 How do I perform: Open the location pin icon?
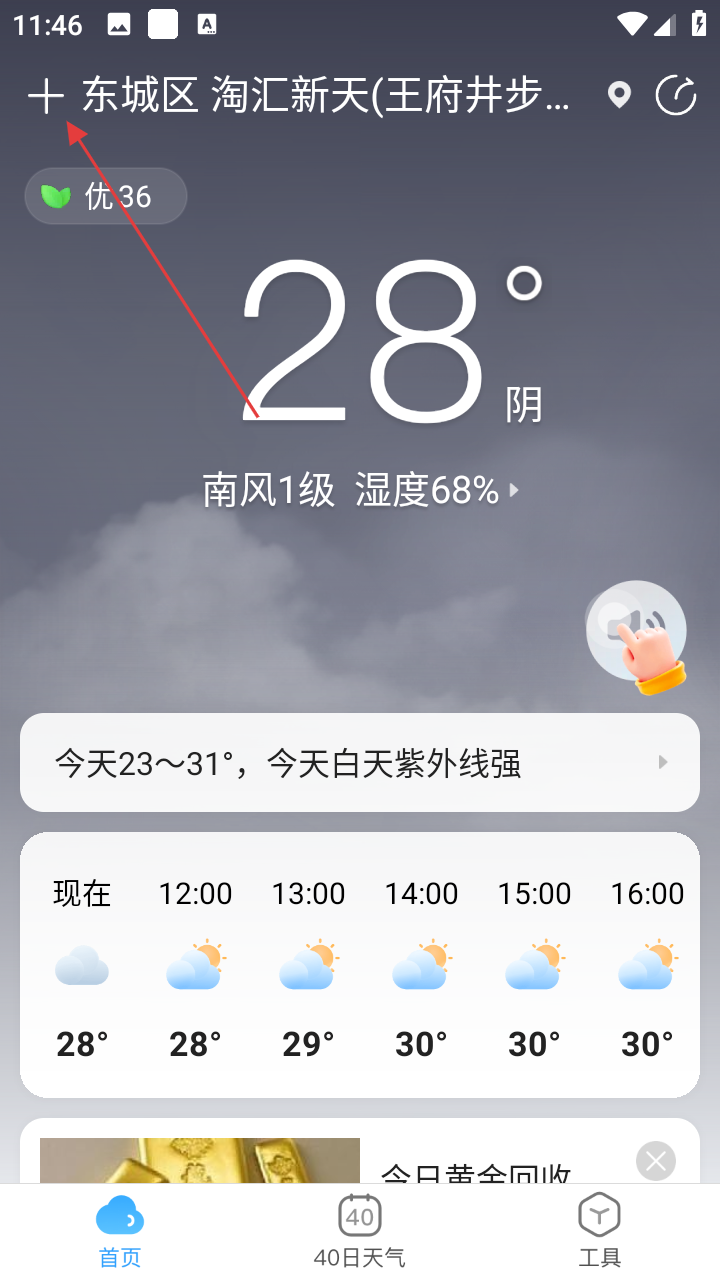620,96
